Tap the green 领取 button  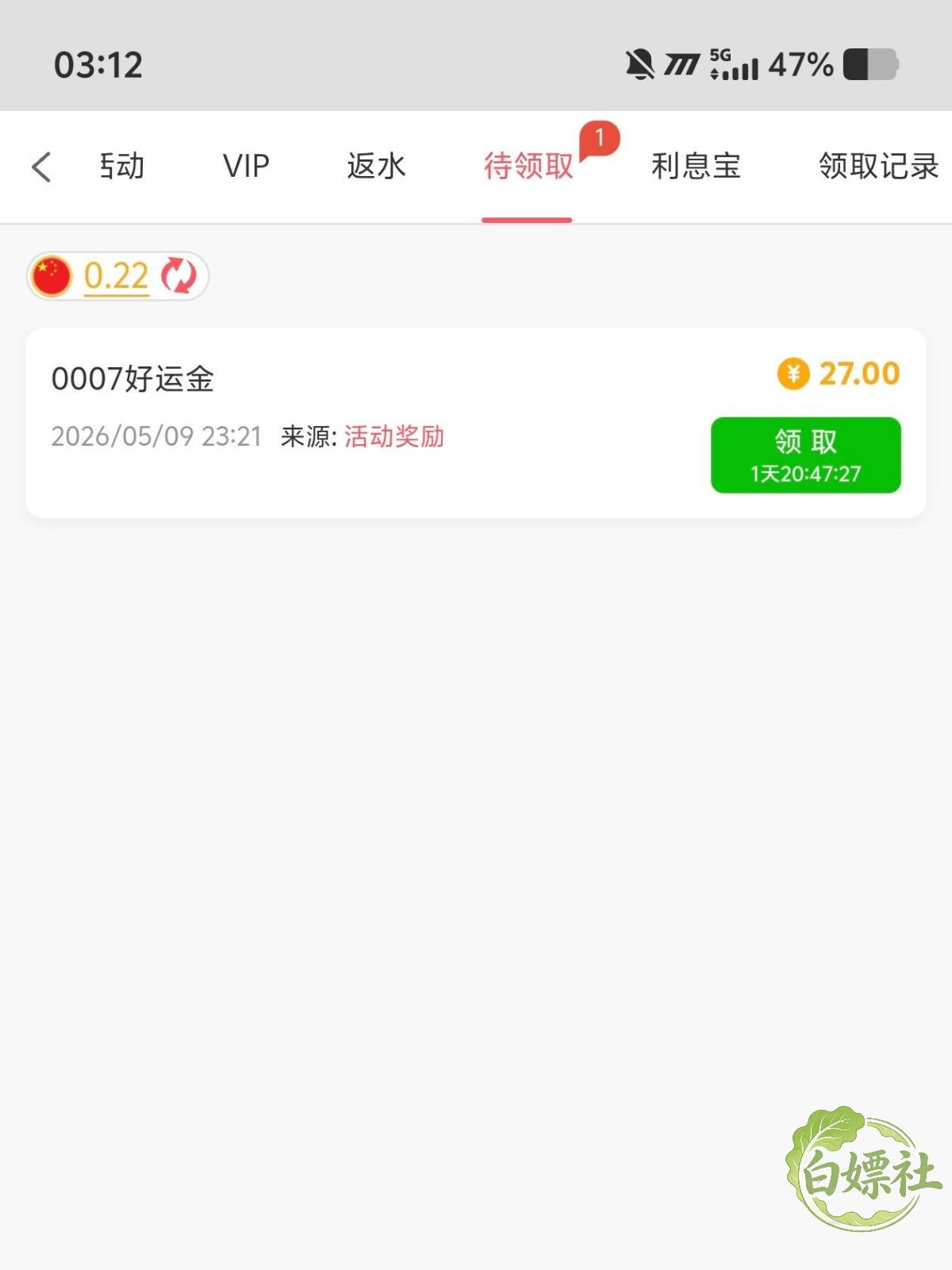pyautogui.click(x=805, y=455)
